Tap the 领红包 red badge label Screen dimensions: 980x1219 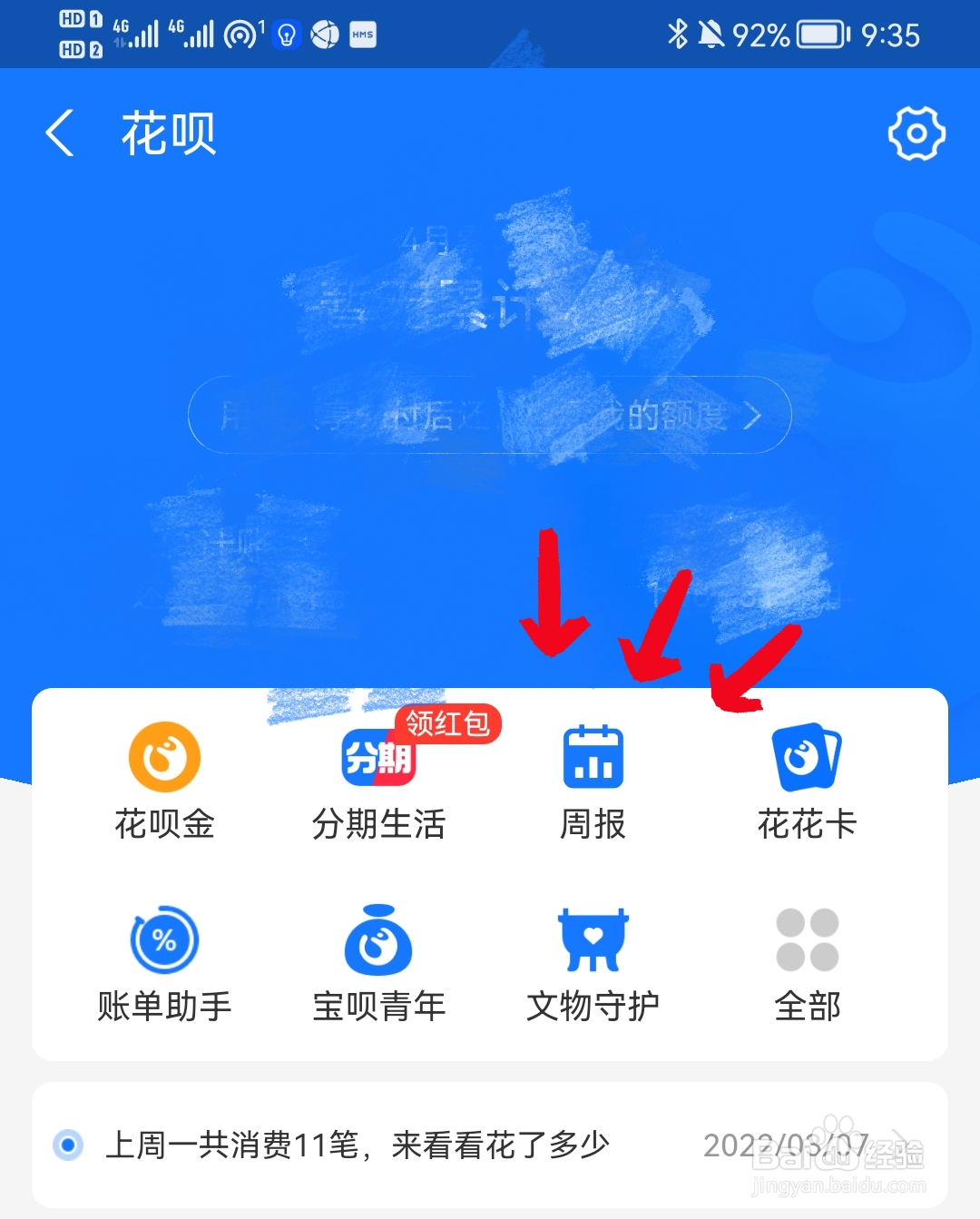448,725
